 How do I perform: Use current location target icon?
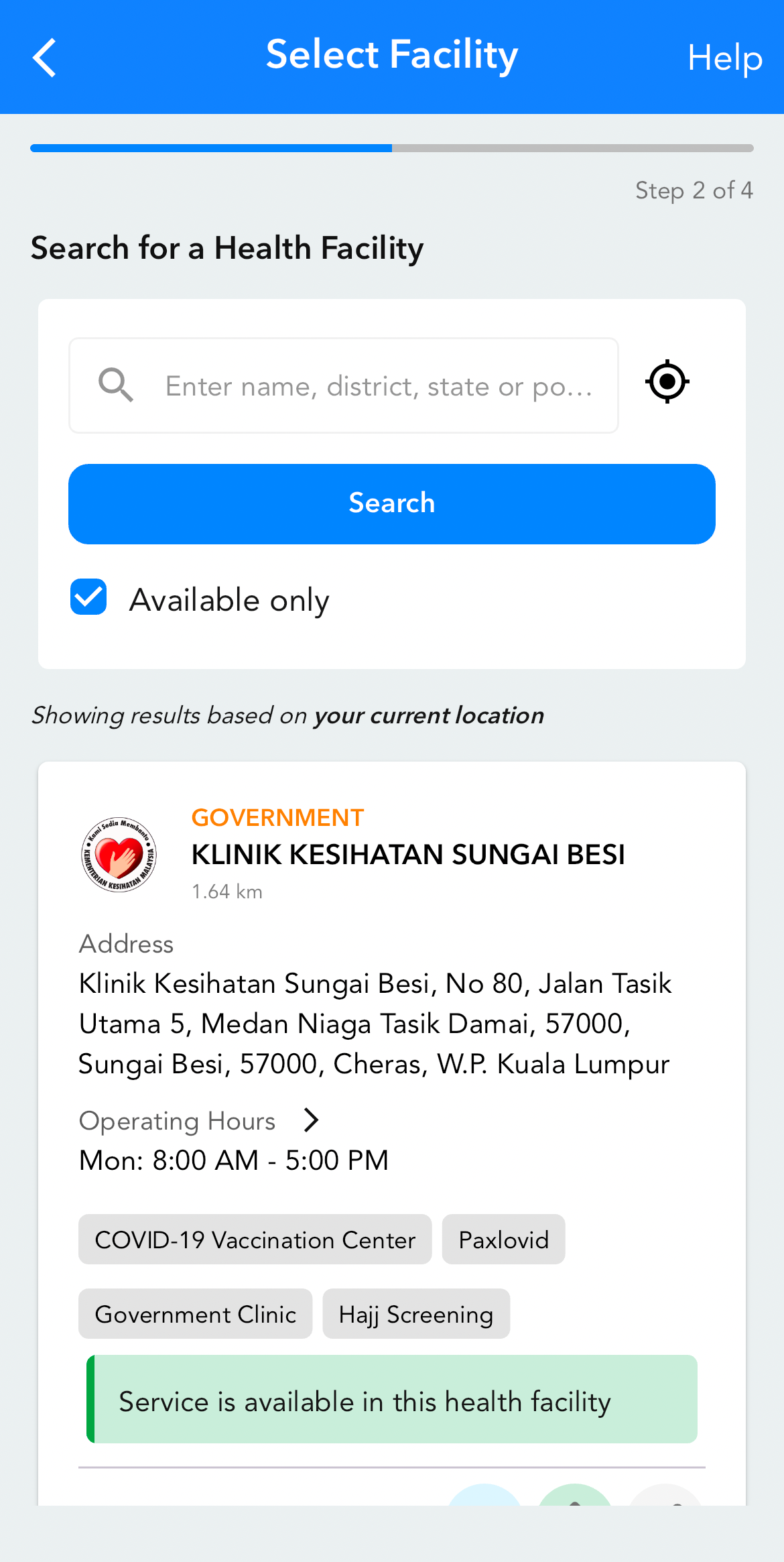(667, 382)
